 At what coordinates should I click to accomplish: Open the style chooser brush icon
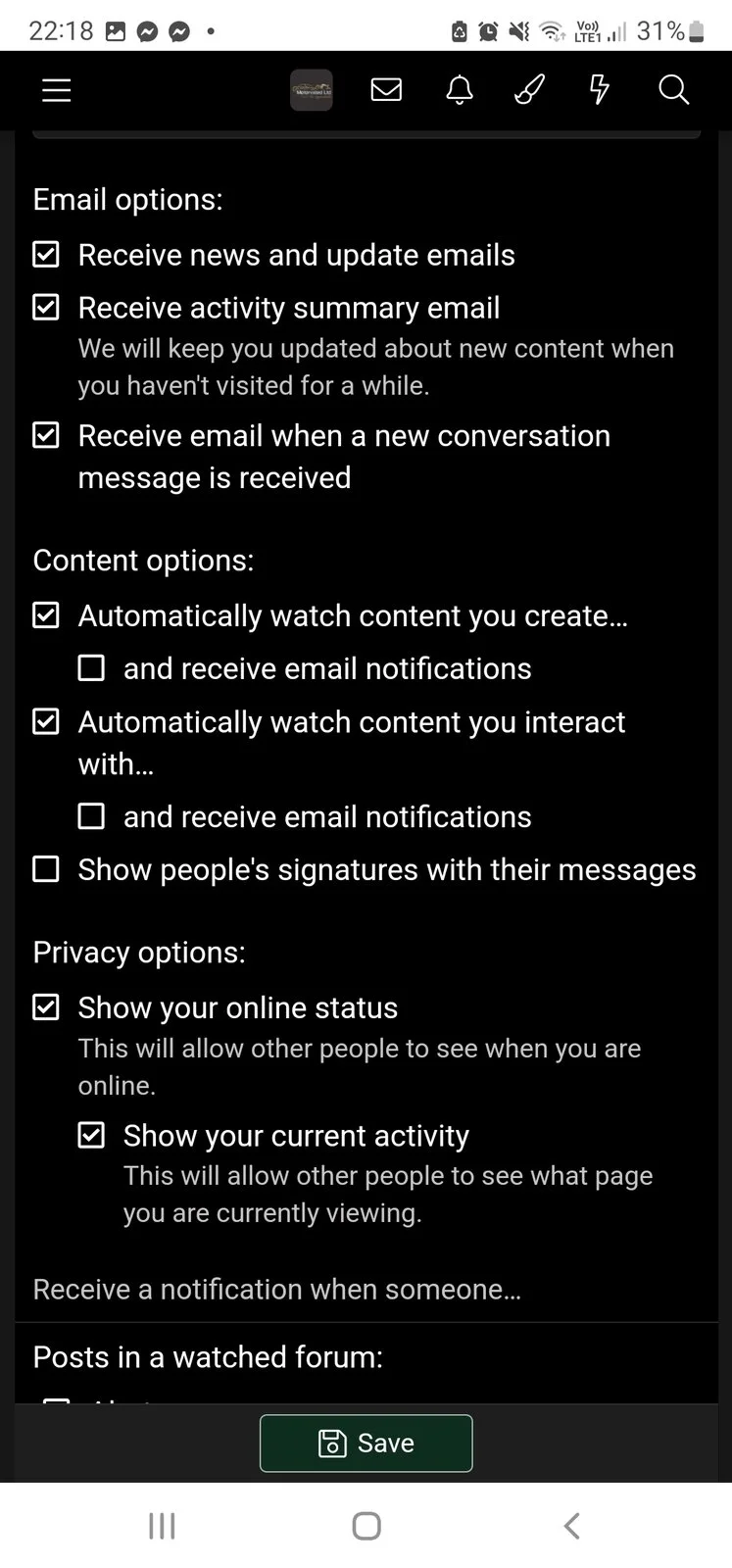(x=529, y=91)
